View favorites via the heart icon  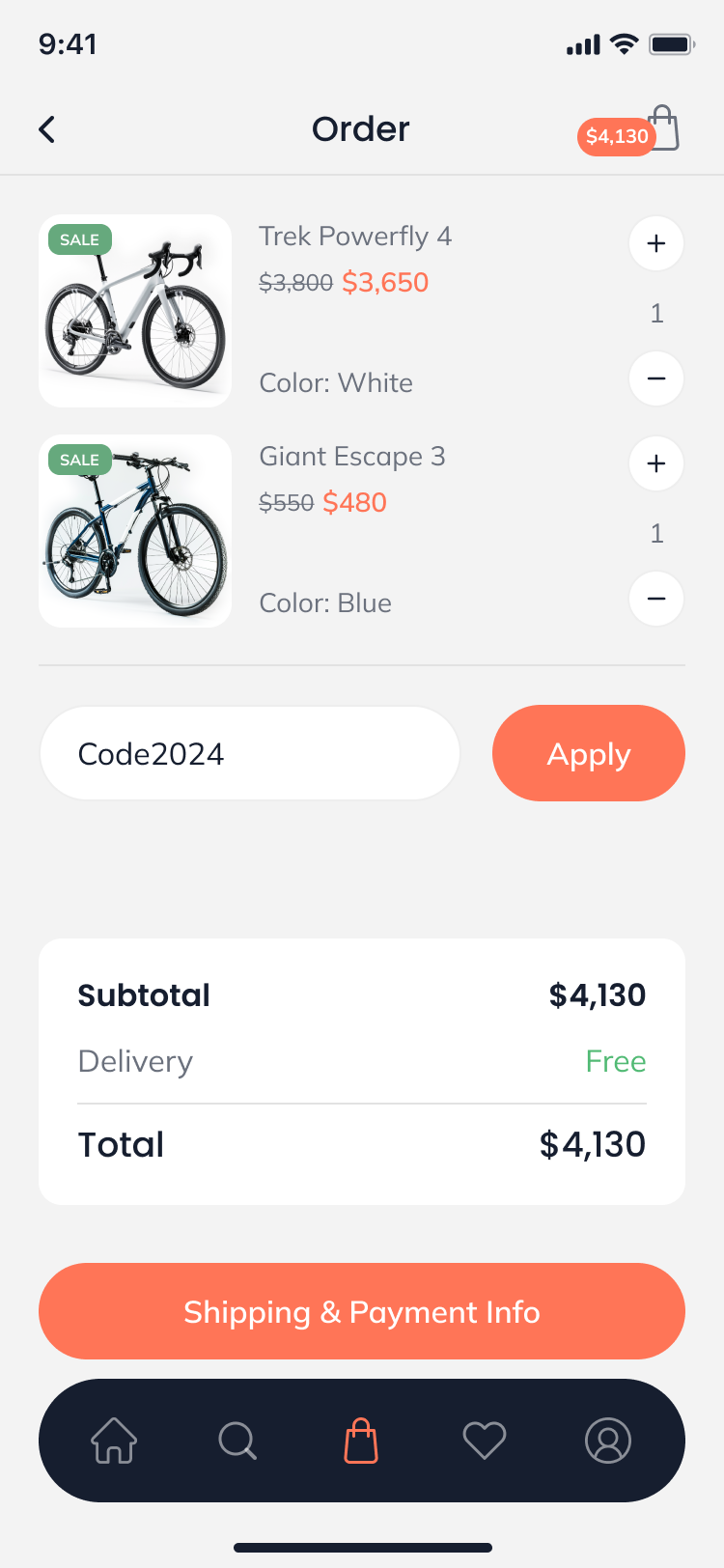click(x=485, y=1440)
